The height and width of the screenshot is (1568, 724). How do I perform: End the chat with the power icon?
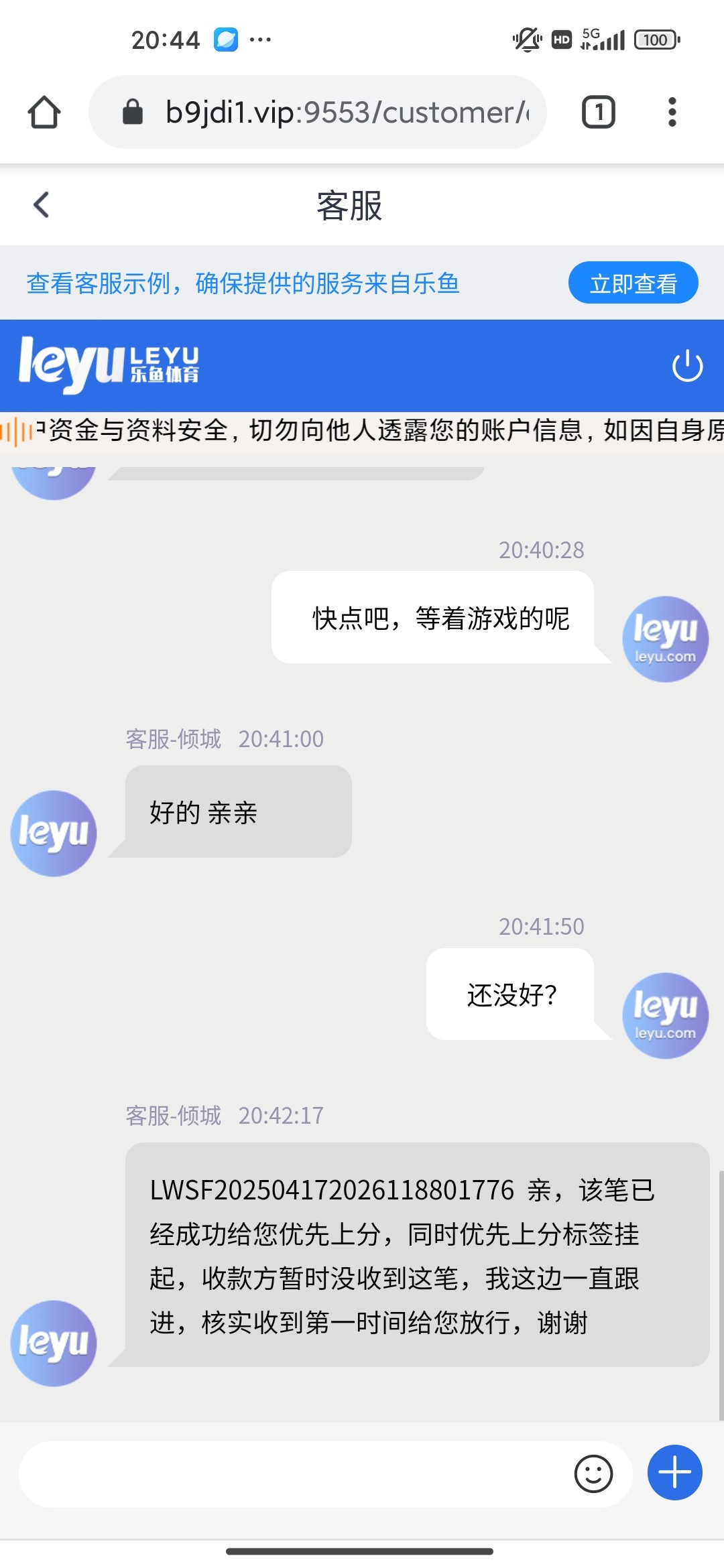click(687, 366)
